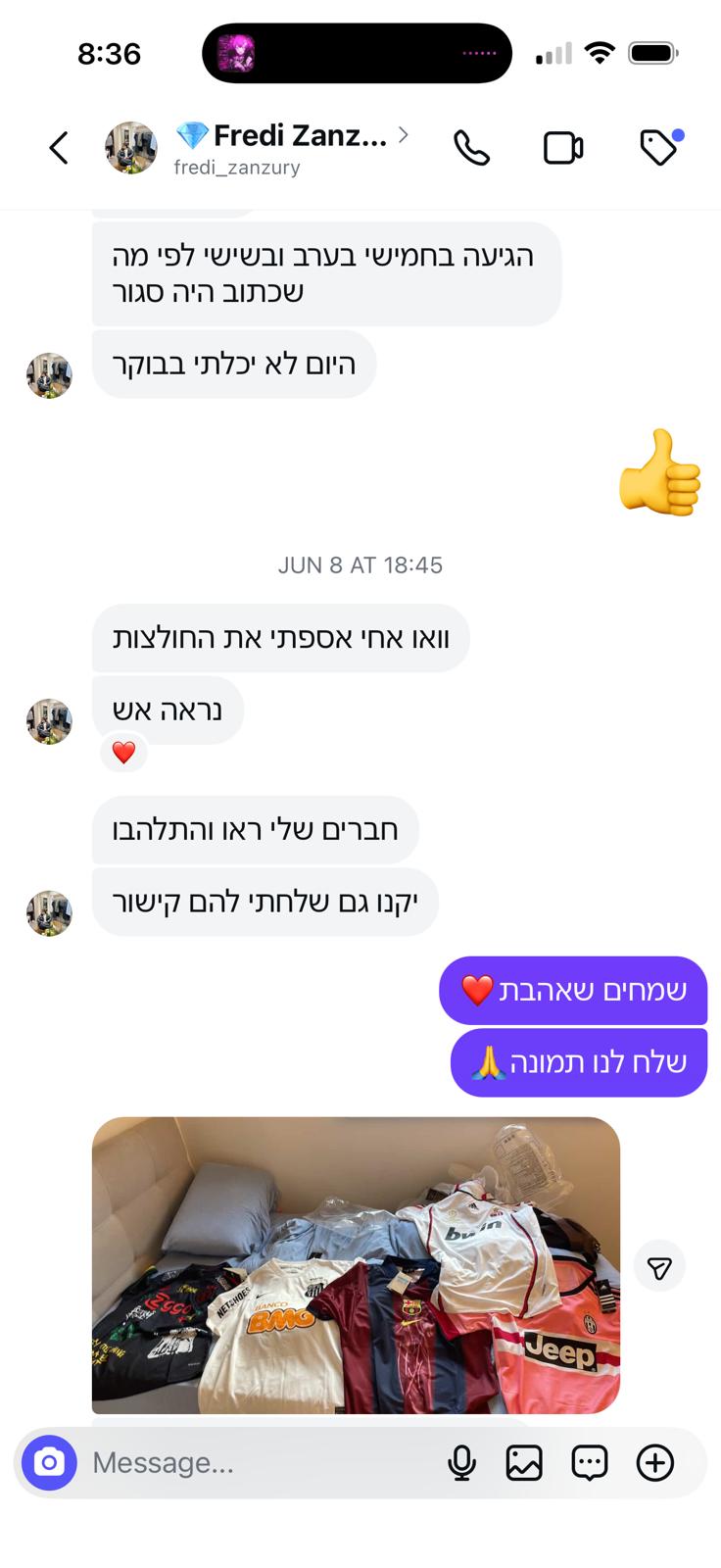Image resolution: width=721 pixels, height=1568 pixels.
Task: Focus the Message text field
Action: click(x=255, y=1462)
